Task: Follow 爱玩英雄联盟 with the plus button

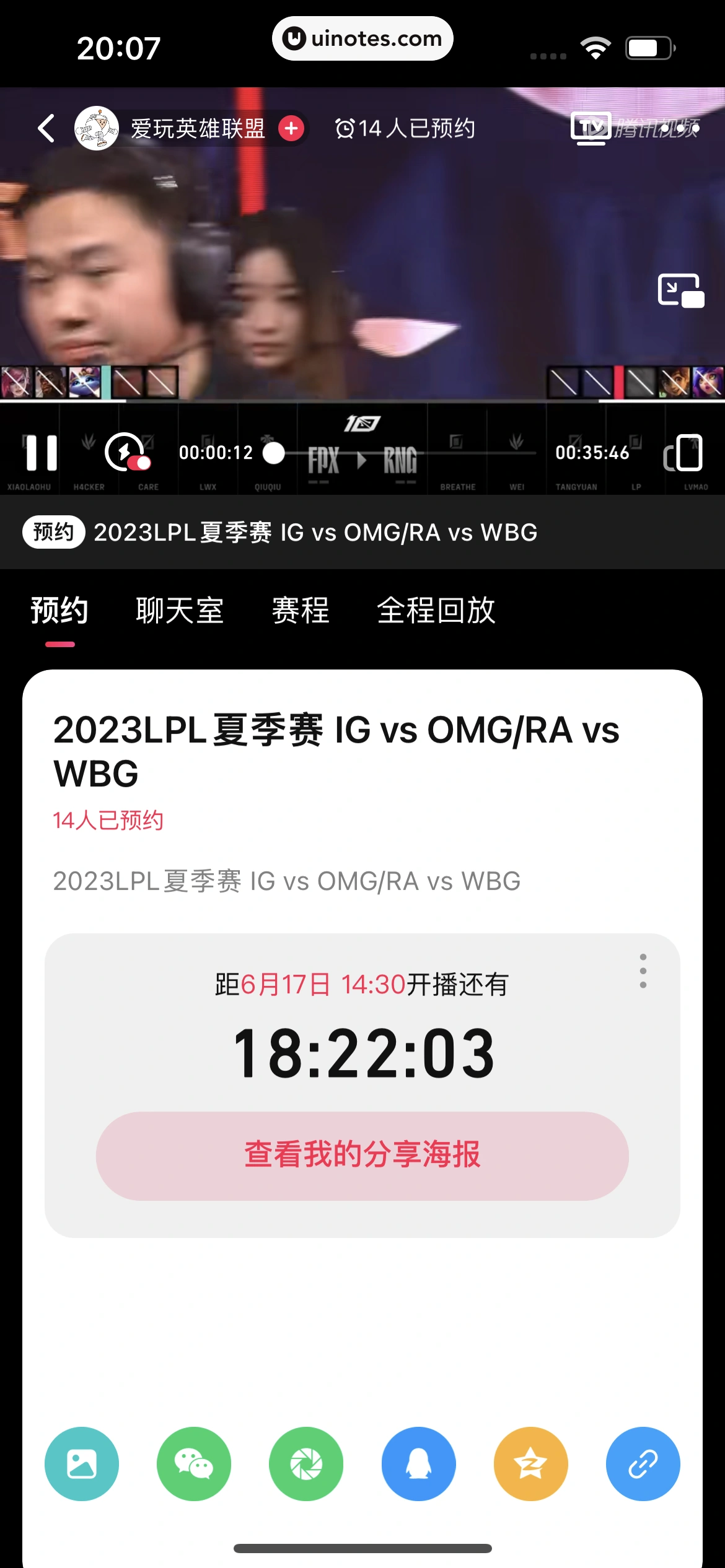Action: point(291,128)
